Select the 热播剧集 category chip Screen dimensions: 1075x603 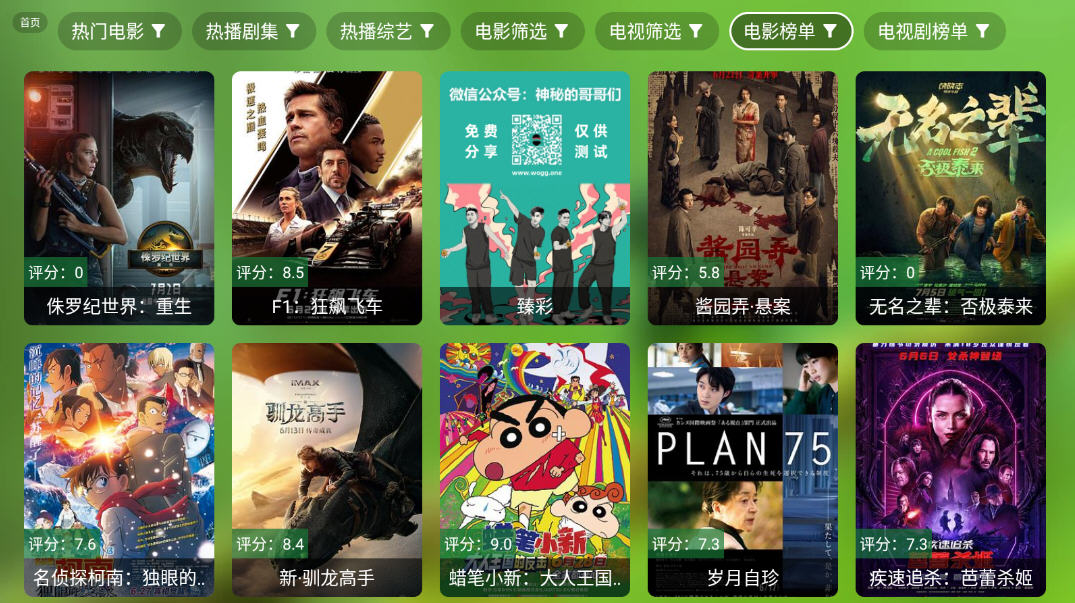[253, 31]
